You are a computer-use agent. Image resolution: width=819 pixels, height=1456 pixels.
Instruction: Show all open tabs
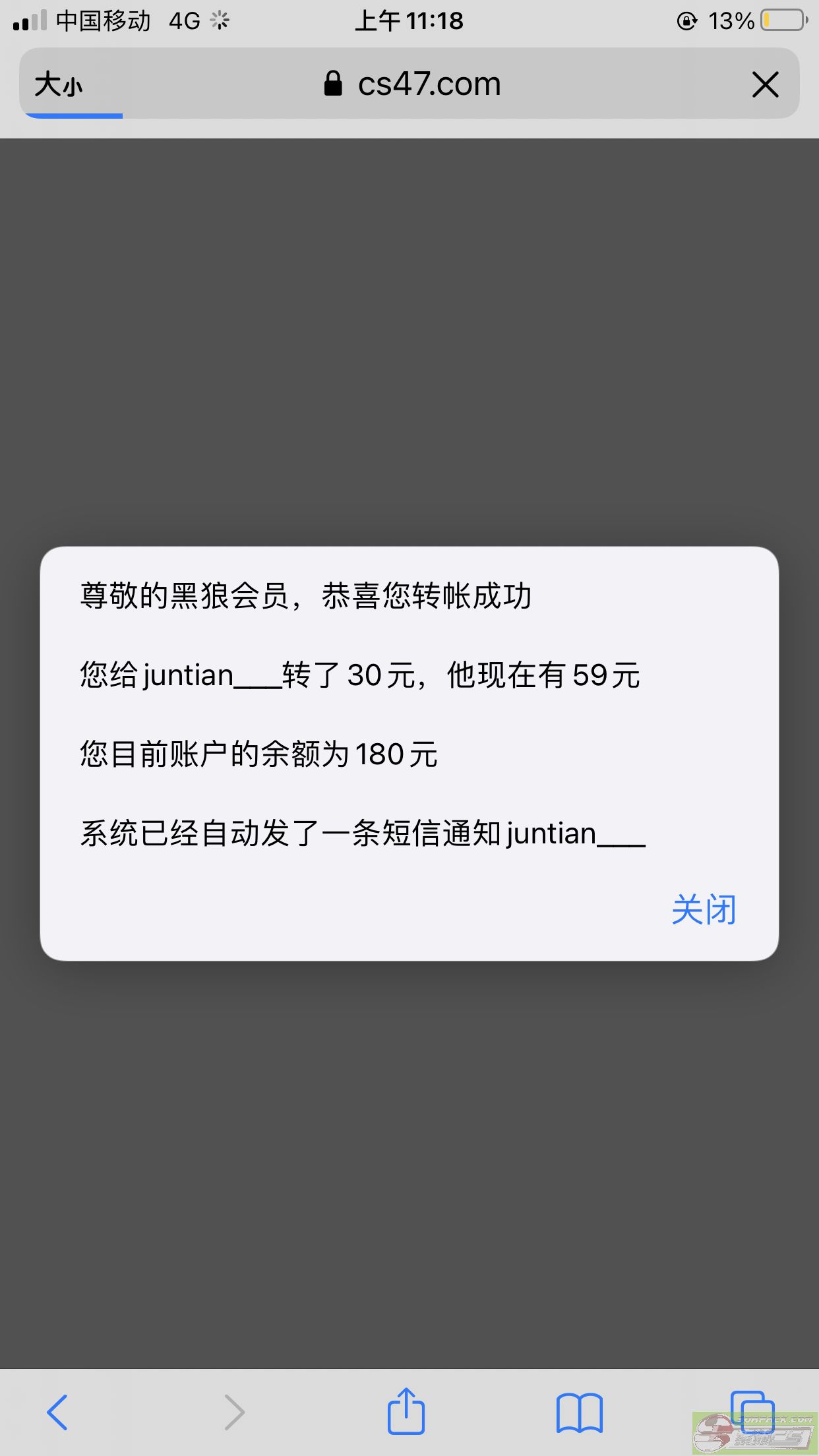[x=752, y=1412]
